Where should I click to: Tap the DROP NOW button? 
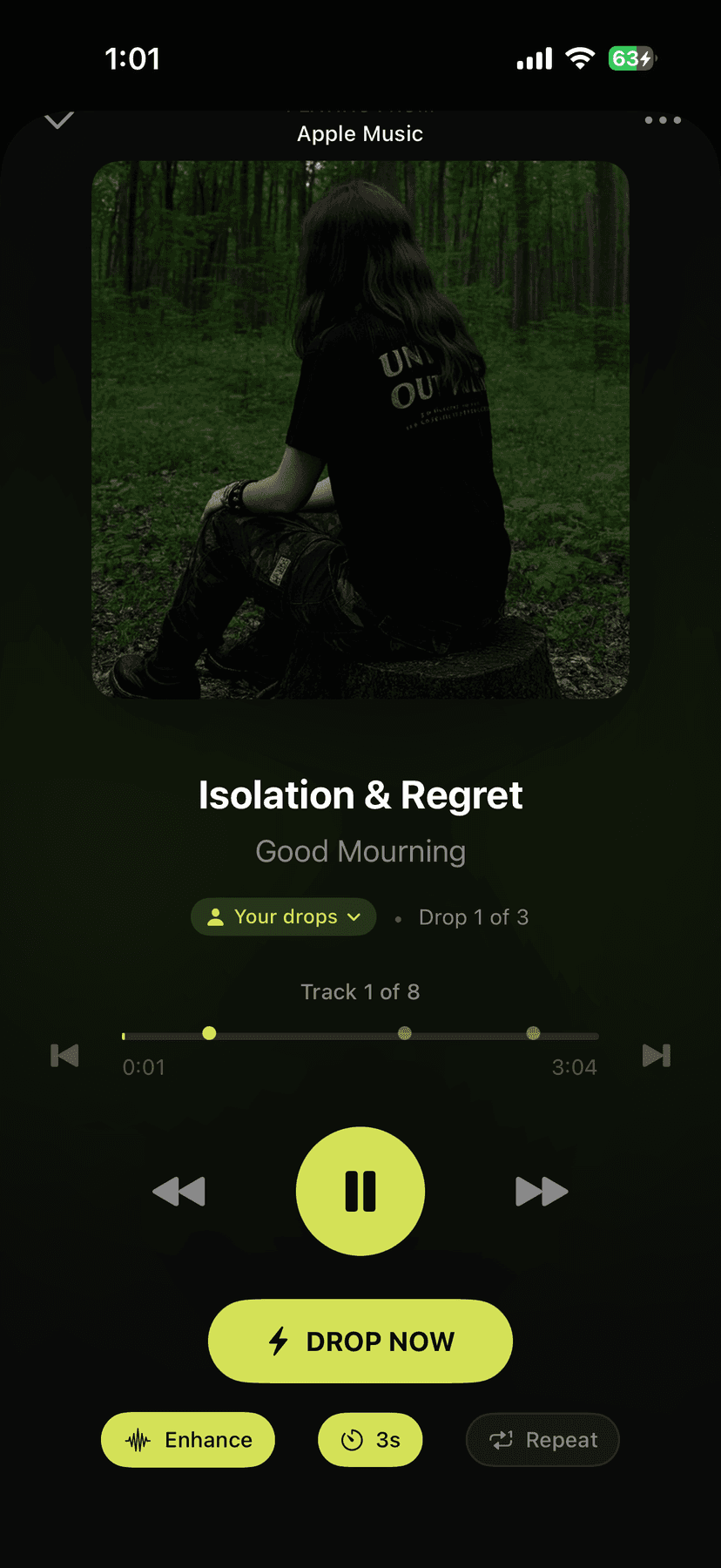click(360, 1341)
